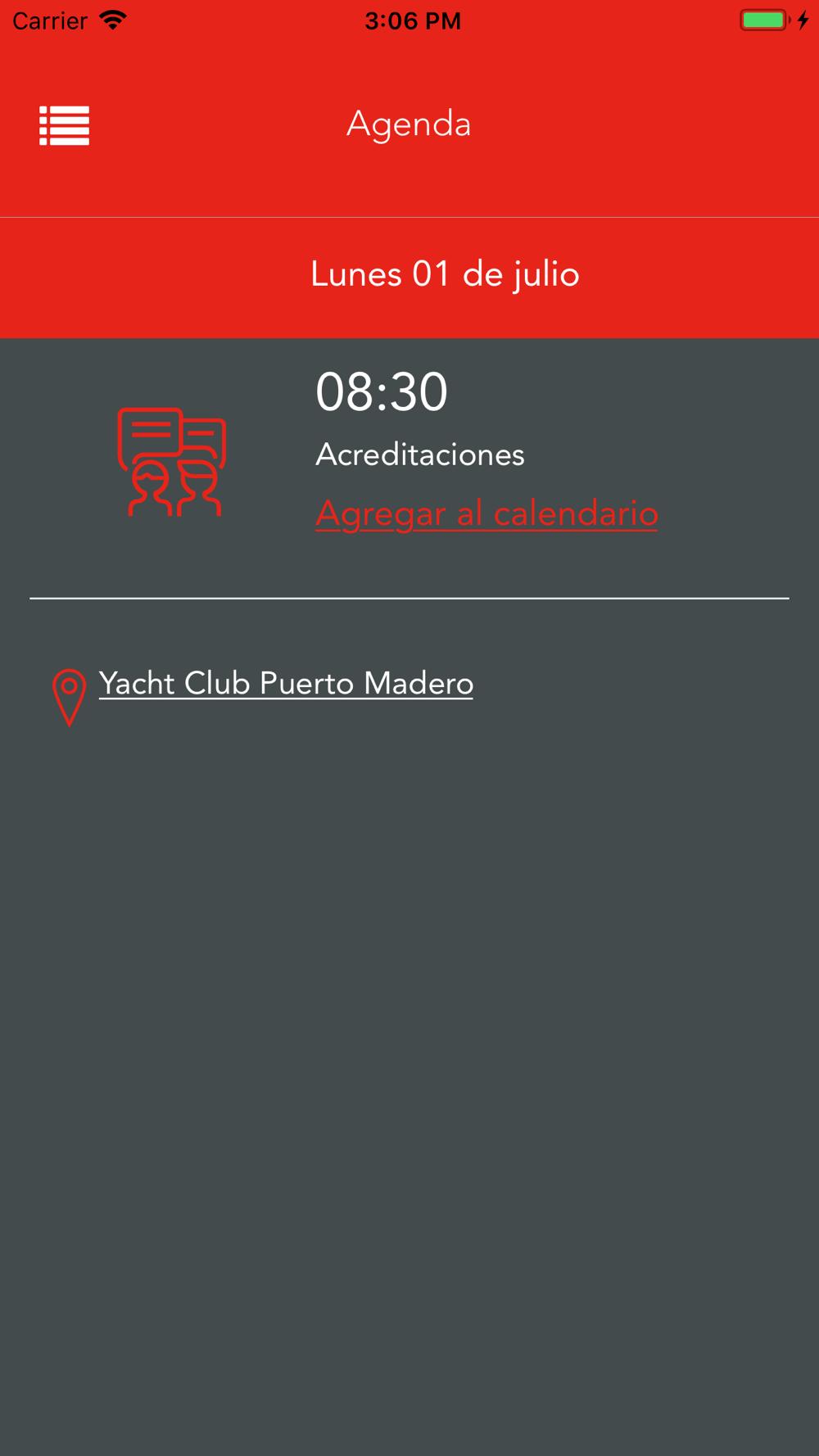Tap the Agregar al calendario link
Viewport: 819px width, 1456px height.
coord(486,514)
